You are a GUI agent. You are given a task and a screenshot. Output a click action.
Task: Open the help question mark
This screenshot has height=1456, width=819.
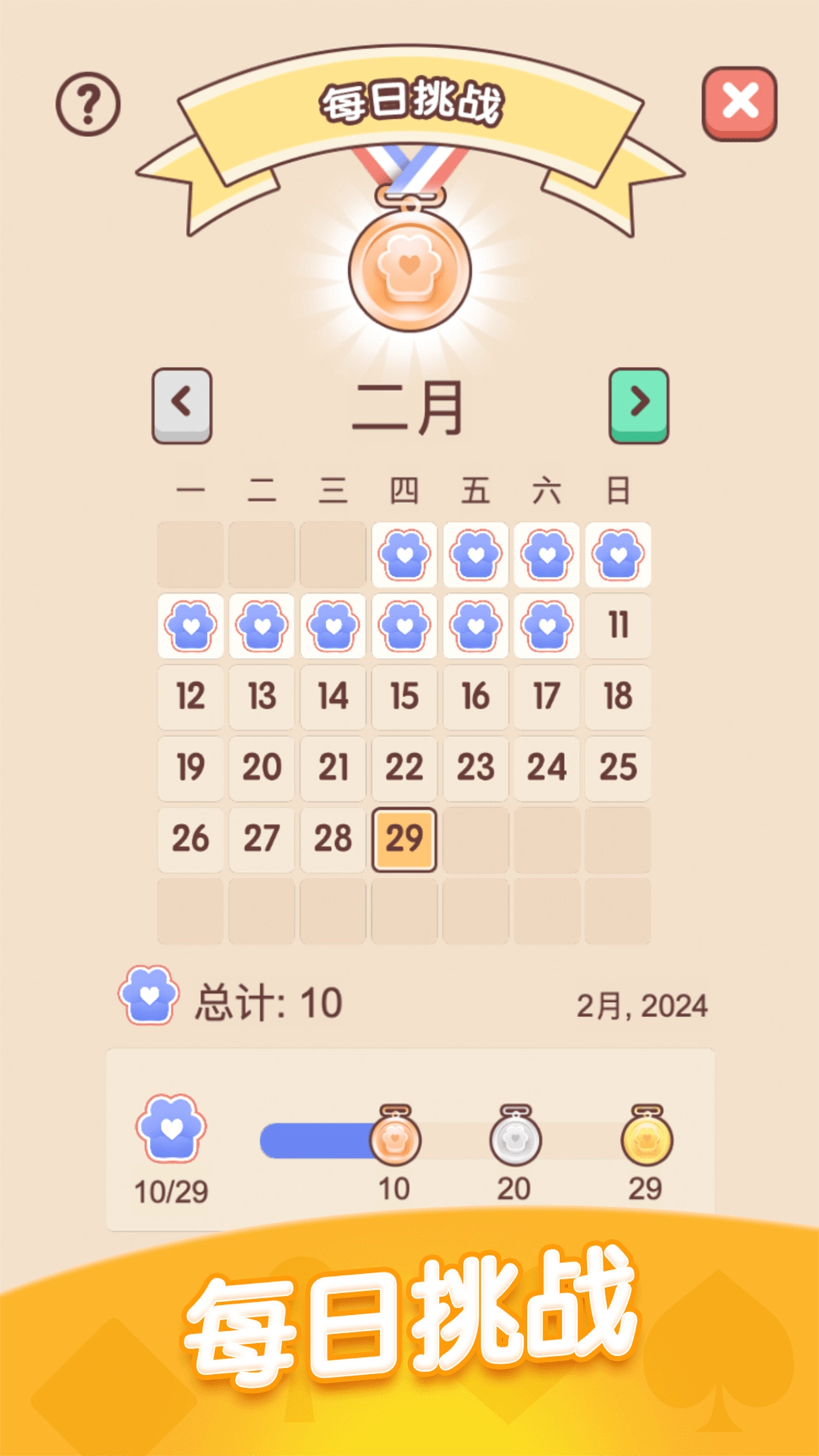(88, 104)
